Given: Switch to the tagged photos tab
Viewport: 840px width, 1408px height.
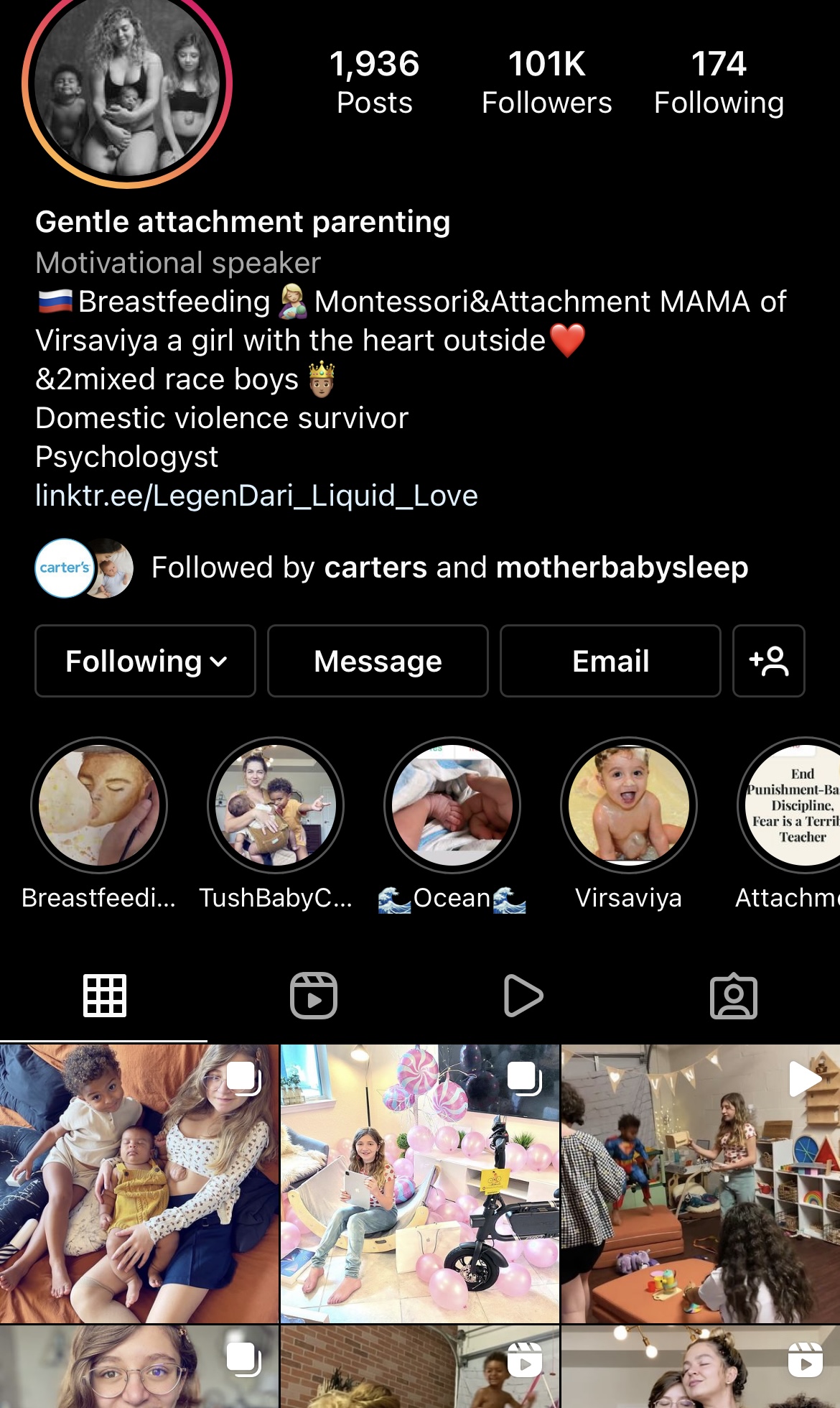Looking at the screenshot, I should [734, 996].
